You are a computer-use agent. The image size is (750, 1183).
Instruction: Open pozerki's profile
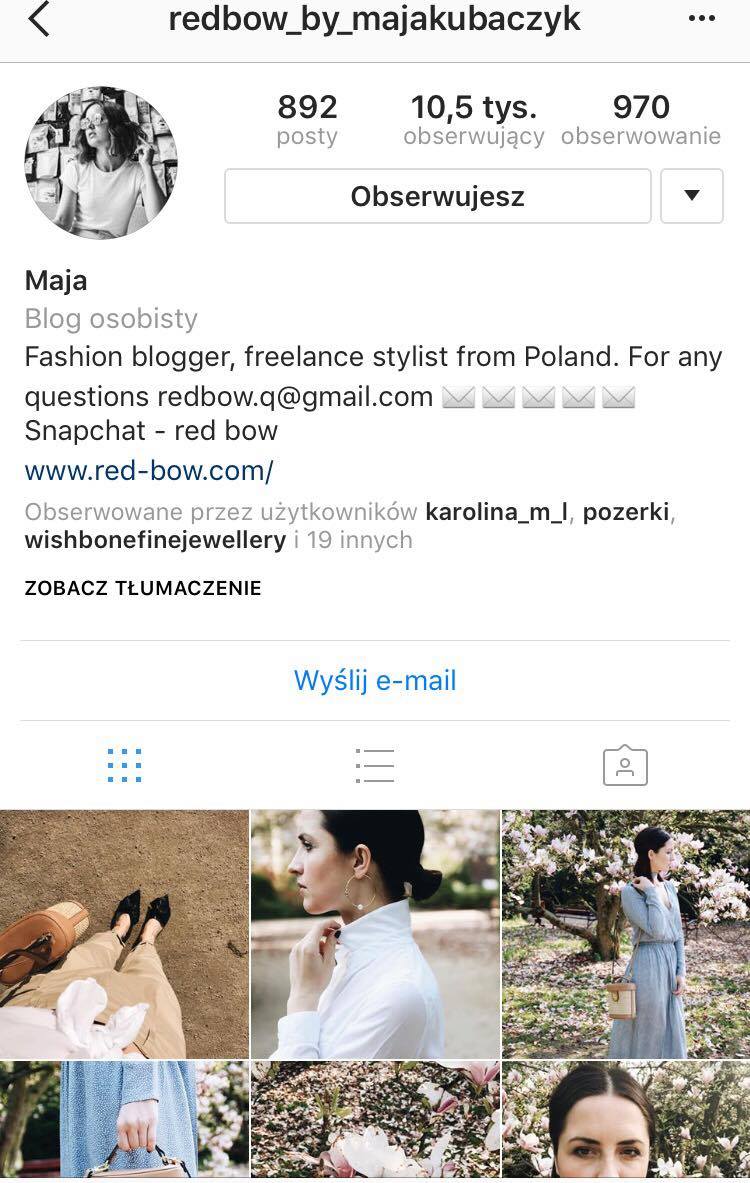[626, 512]
